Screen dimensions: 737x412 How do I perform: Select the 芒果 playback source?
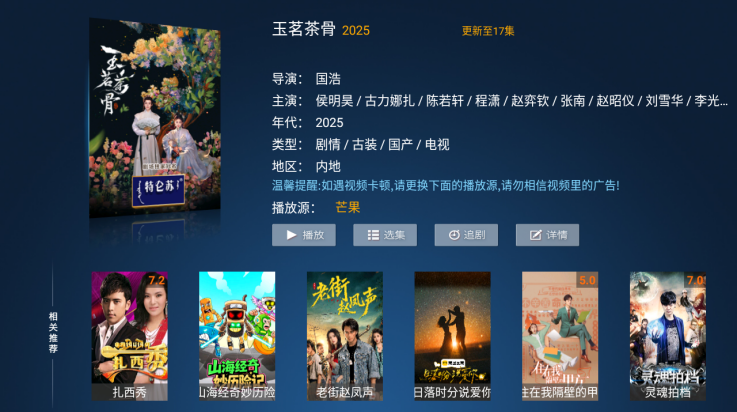click(x=347, y=208)
